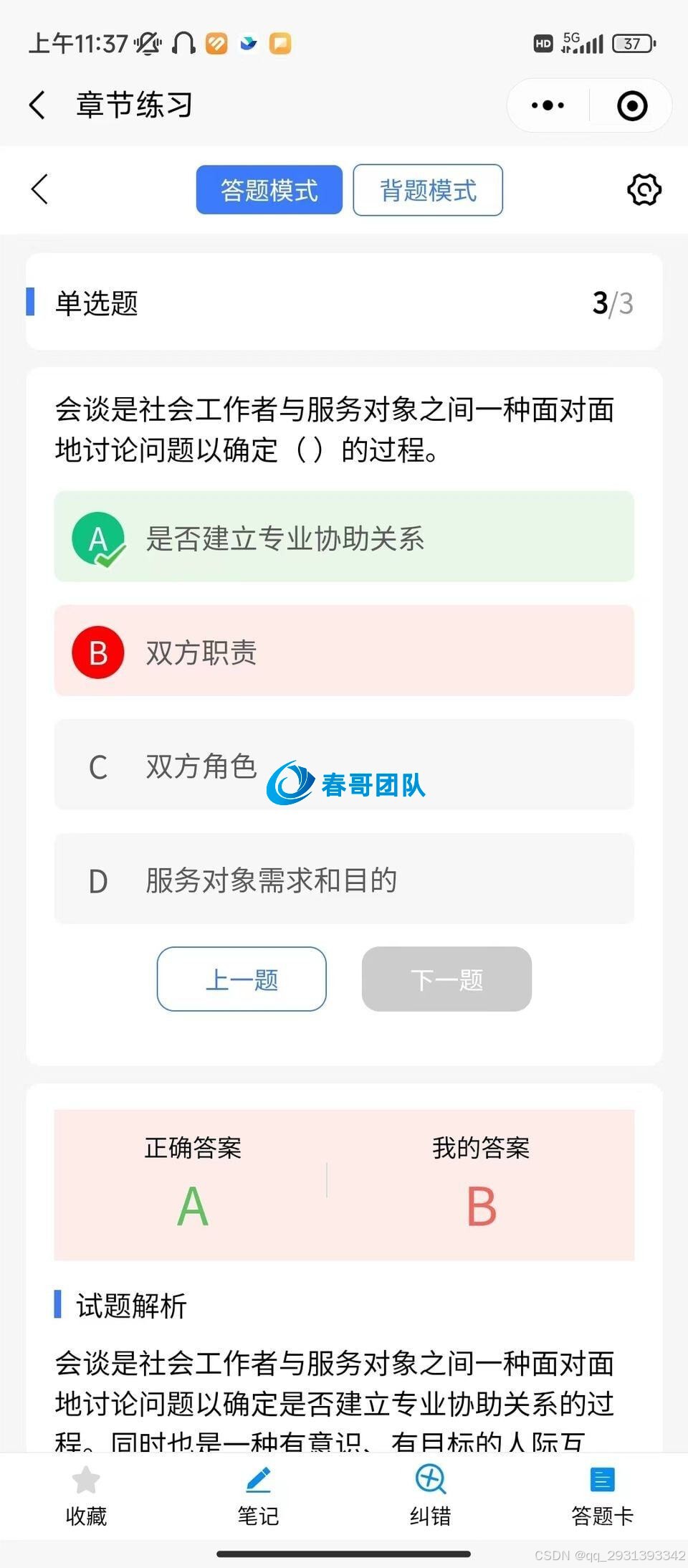Open the gear settings icon
The image size is (688, 1568).
tap(644, 190)
